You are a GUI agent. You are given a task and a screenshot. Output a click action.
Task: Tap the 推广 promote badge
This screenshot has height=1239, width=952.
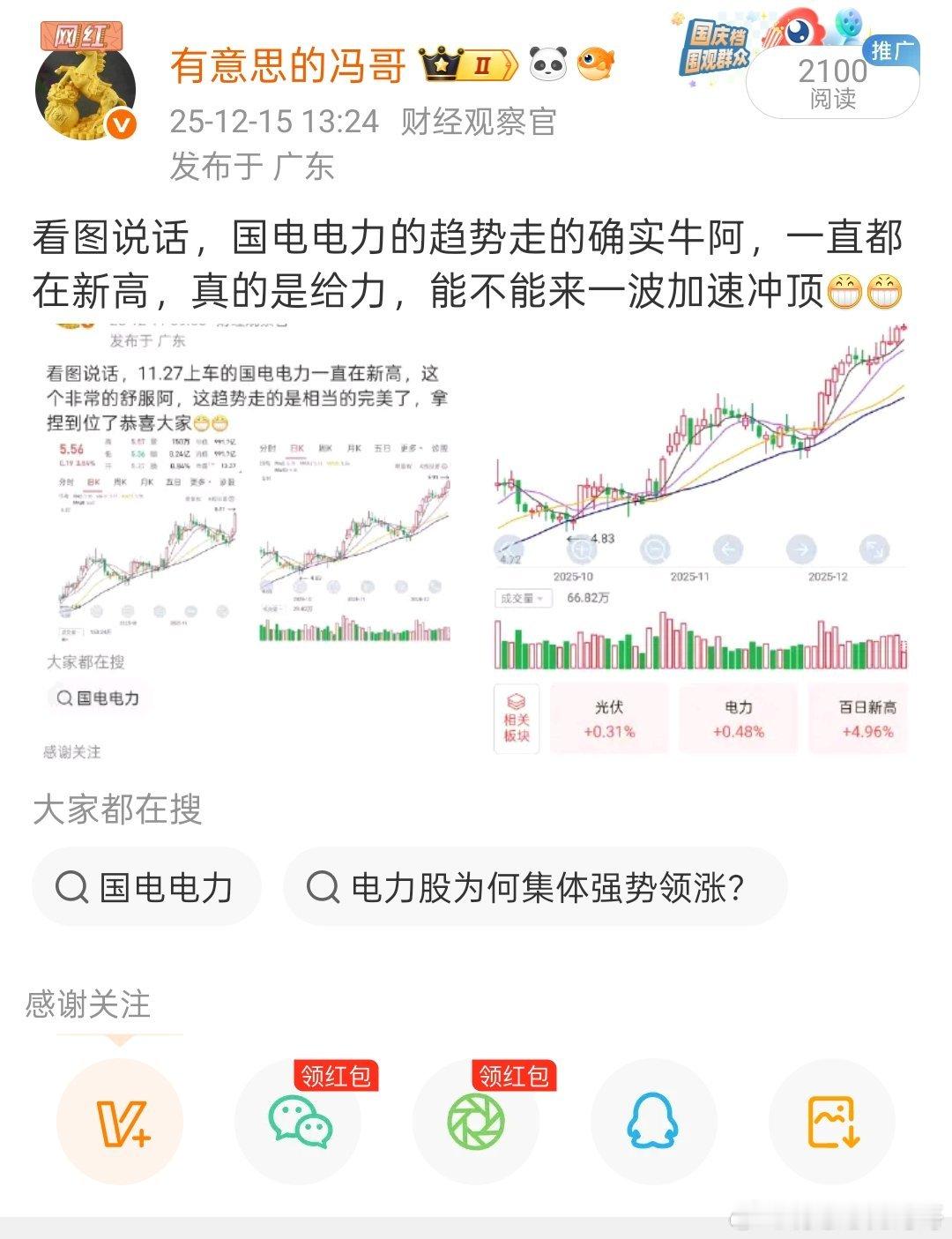pos(892,51)
